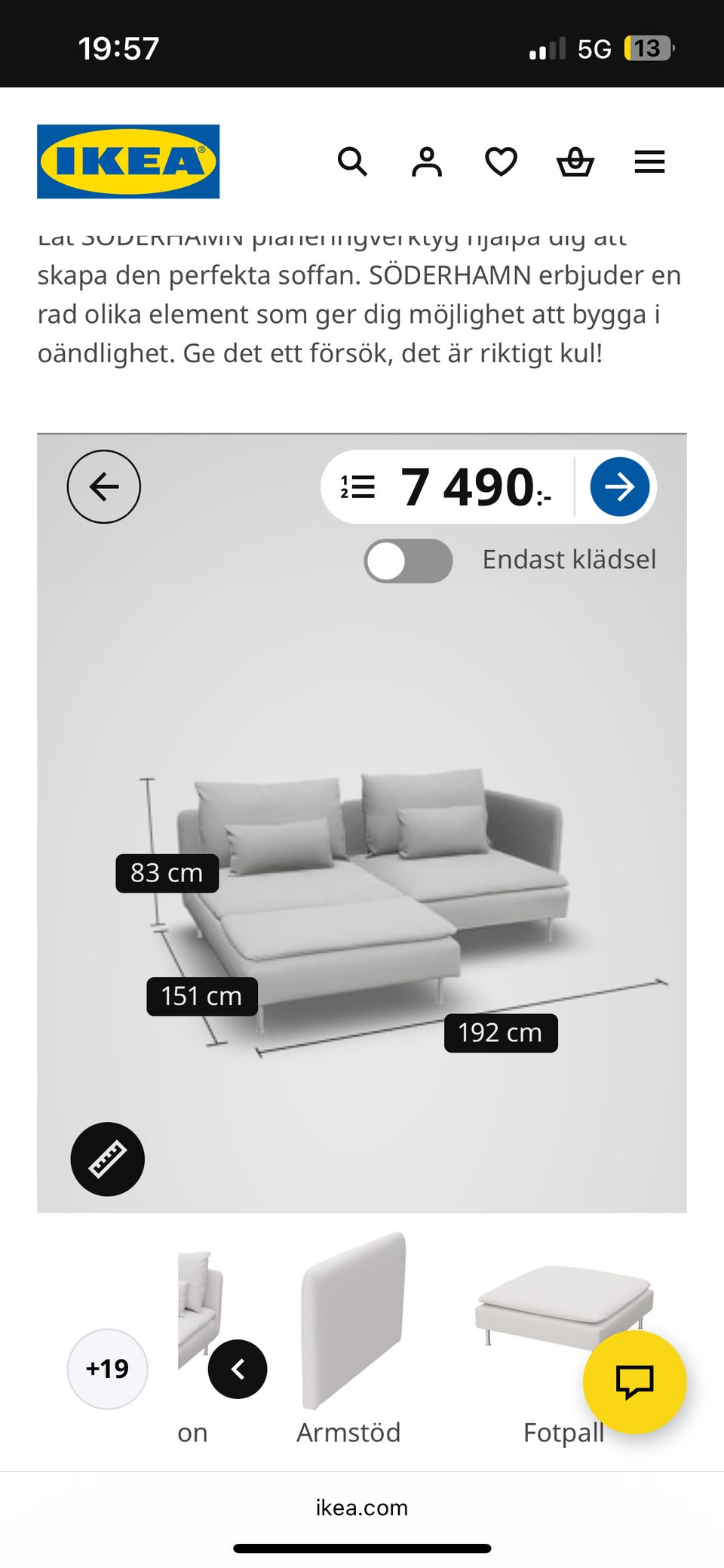This screenshot has width=724, height=1568.
Task: Proceed with the blue arrow button
Action: pos(618,487)
